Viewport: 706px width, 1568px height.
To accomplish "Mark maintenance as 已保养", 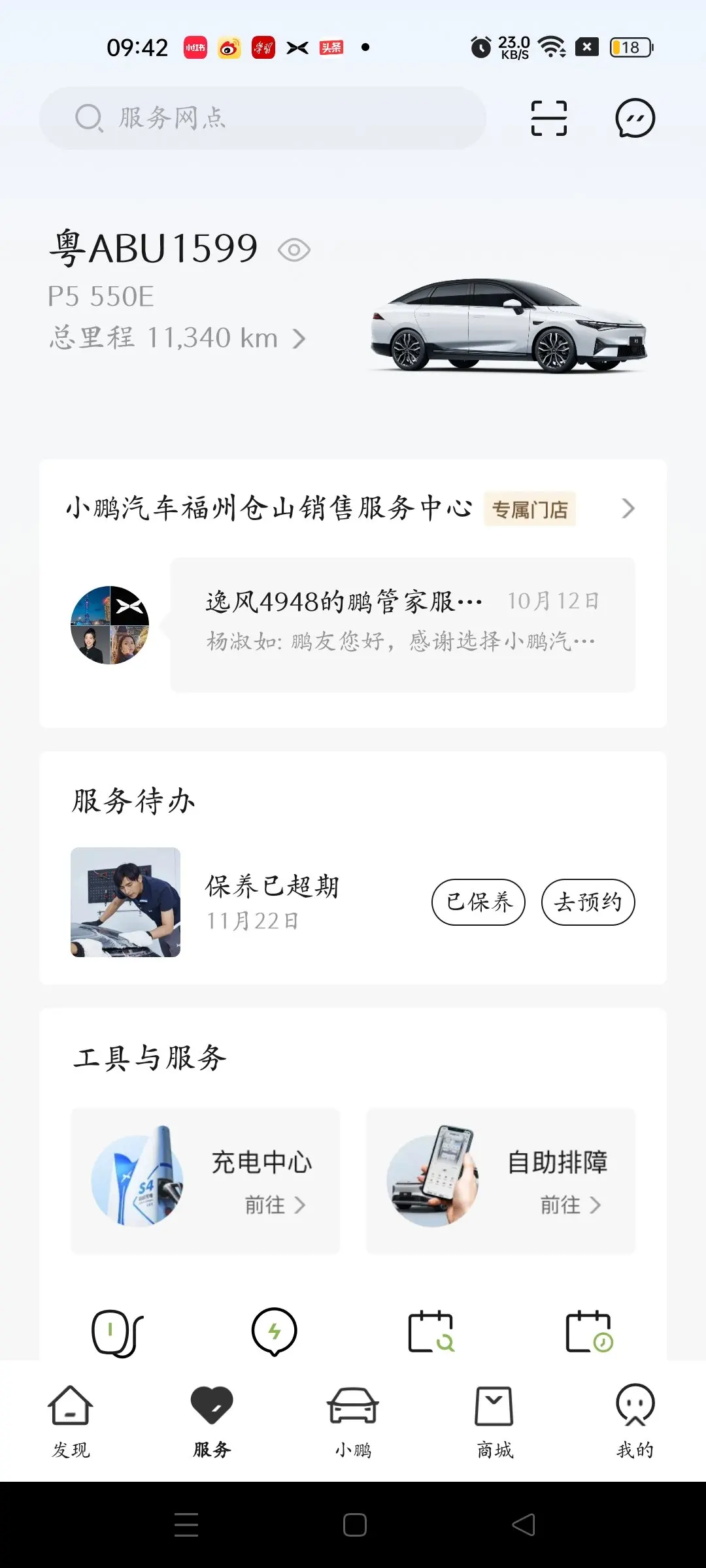I will pyautogui.click(x=478, y=902).
